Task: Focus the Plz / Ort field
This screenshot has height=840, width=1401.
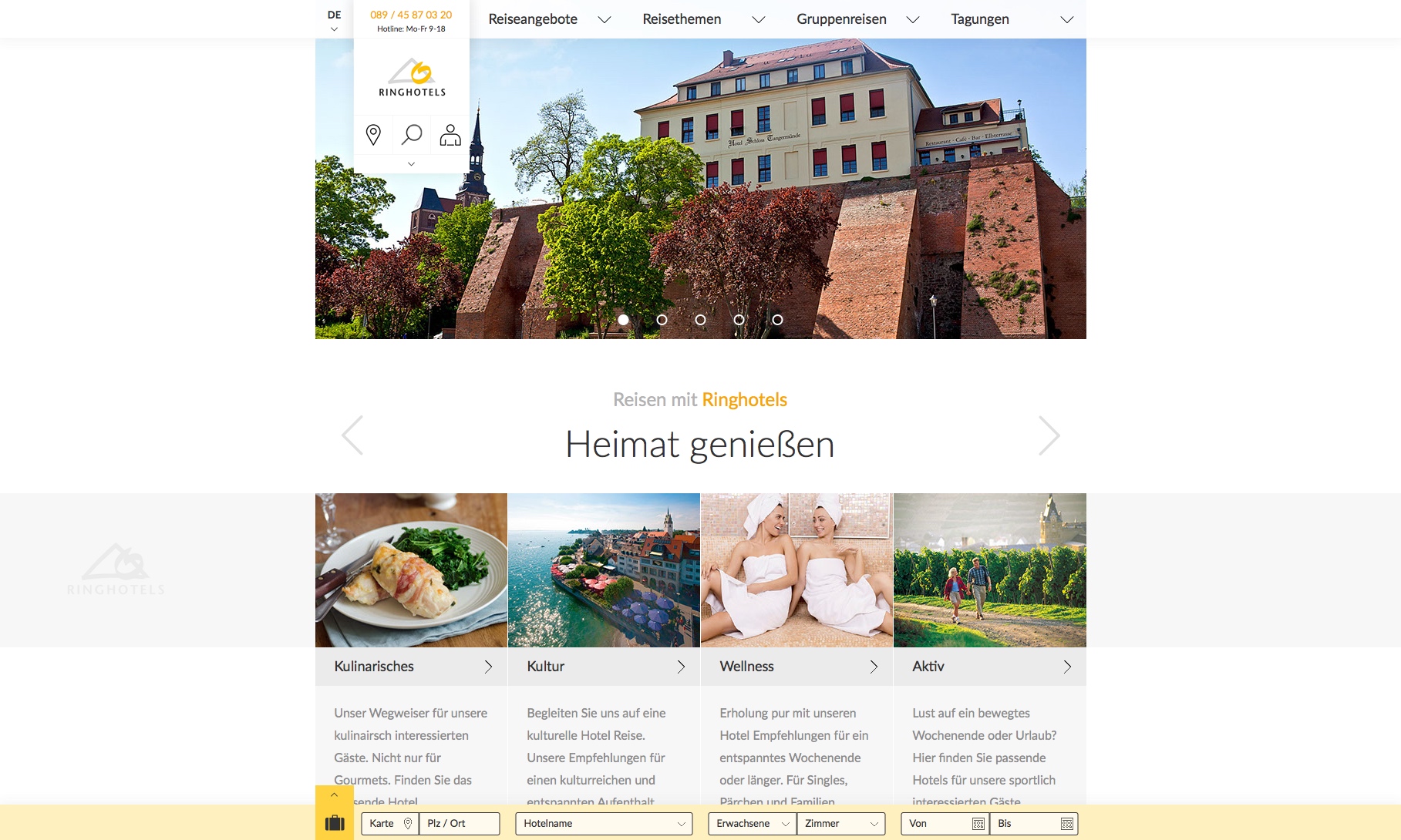Action: tap(460, 824)
